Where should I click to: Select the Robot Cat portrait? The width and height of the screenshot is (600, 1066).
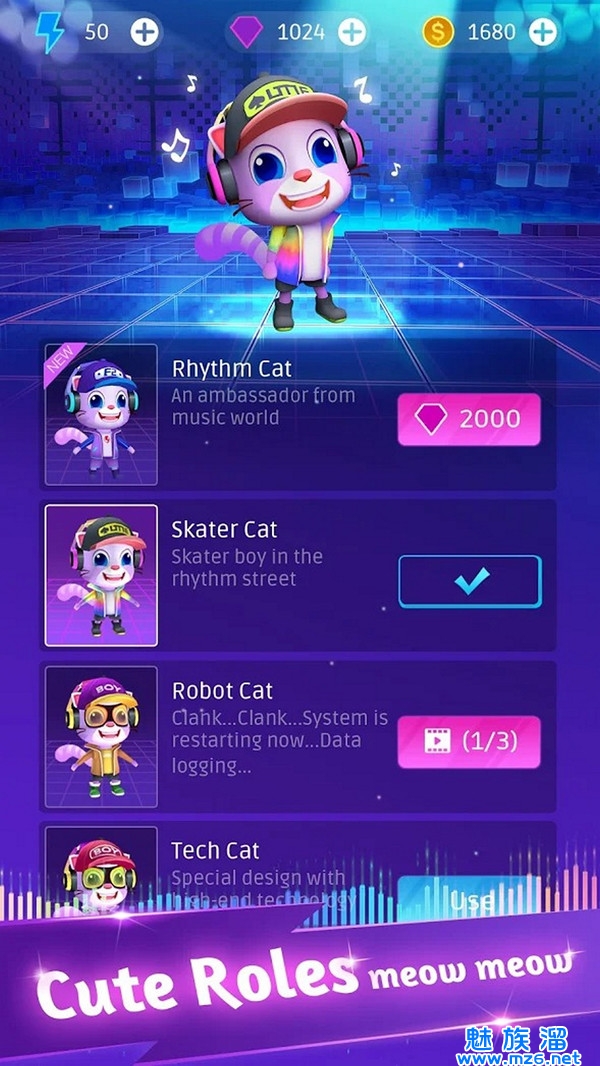click(x=101, y=737)
